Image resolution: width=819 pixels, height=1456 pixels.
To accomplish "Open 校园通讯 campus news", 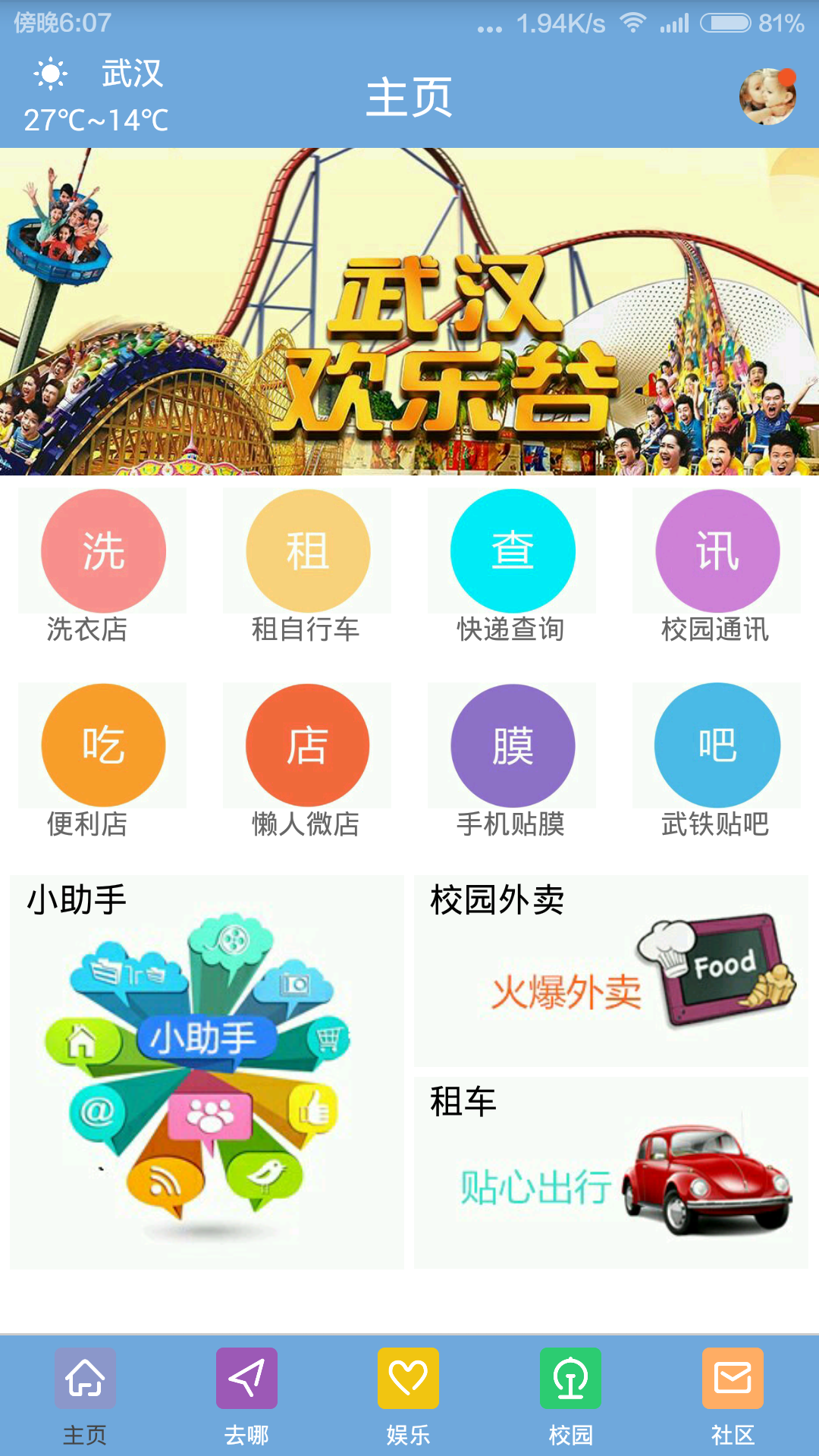I will 717,566.
